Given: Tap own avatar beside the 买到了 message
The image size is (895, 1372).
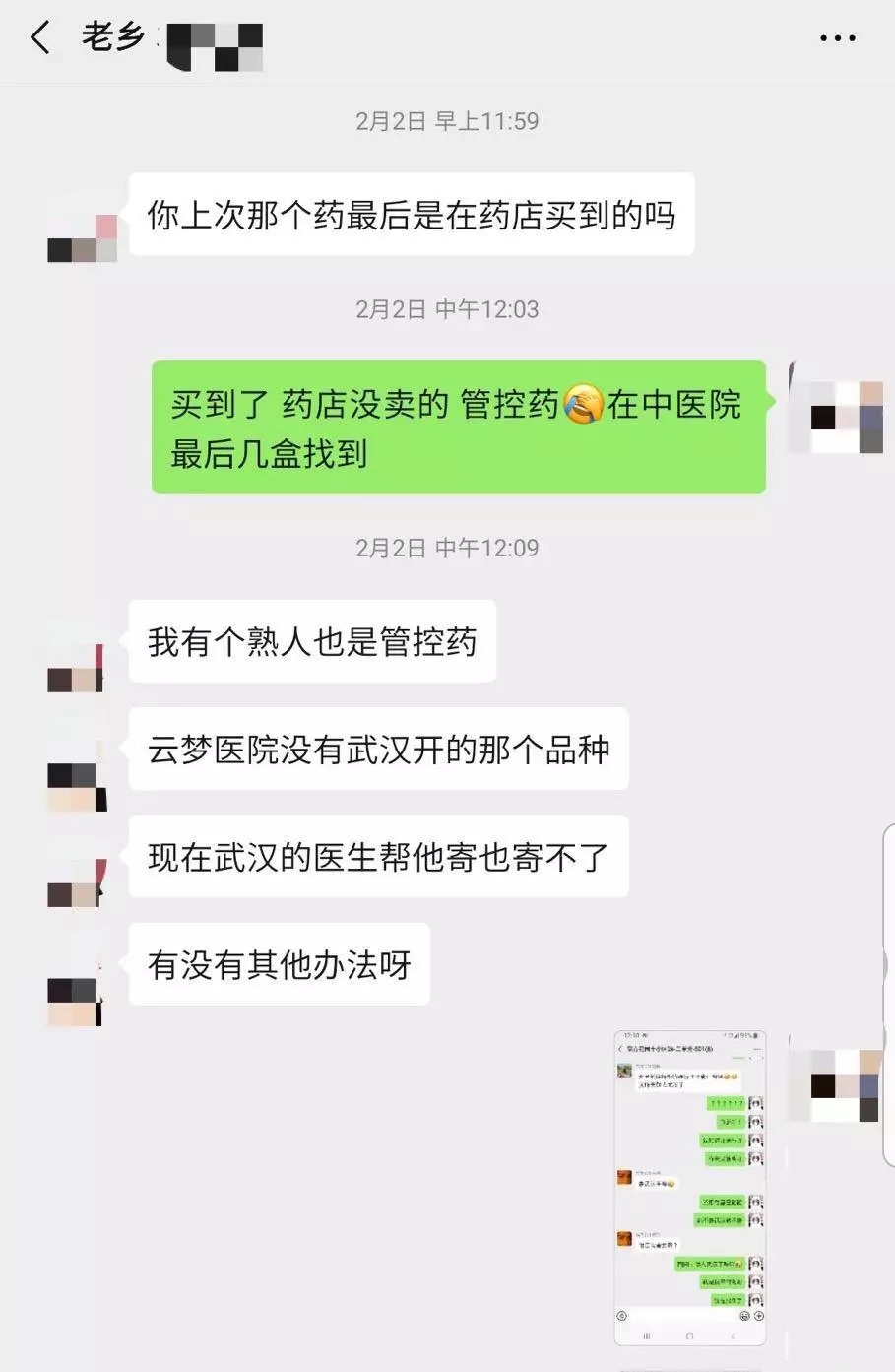Looking at the screenshot, I should (837, 410).
